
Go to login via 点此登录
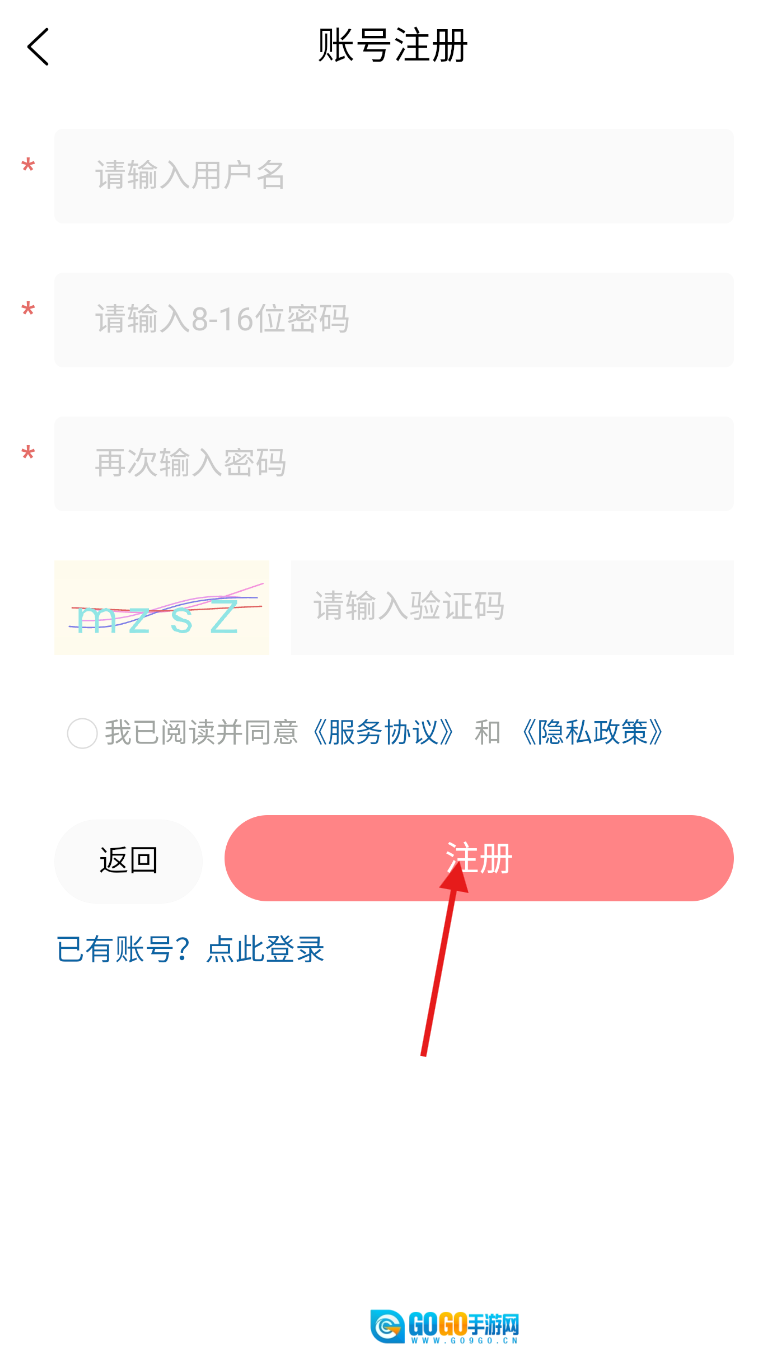[x=265, y=949]
